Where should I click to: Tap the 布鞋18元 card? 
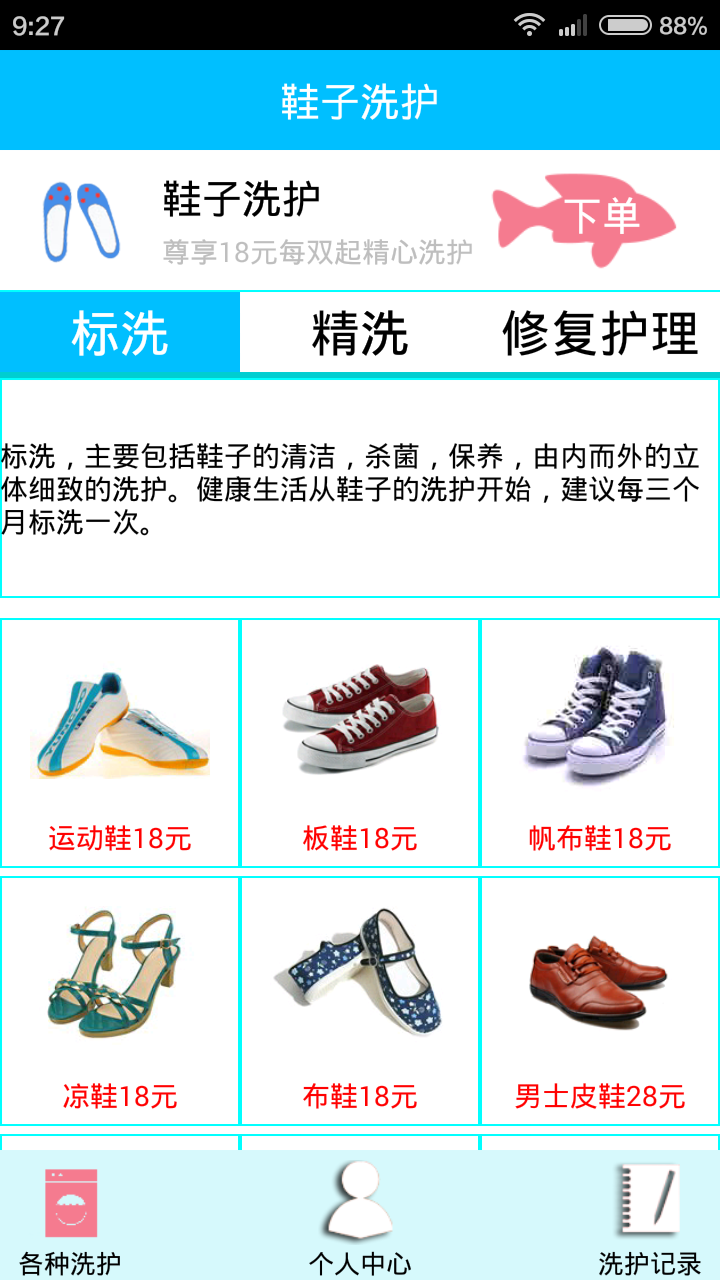tap(360, 1001)
